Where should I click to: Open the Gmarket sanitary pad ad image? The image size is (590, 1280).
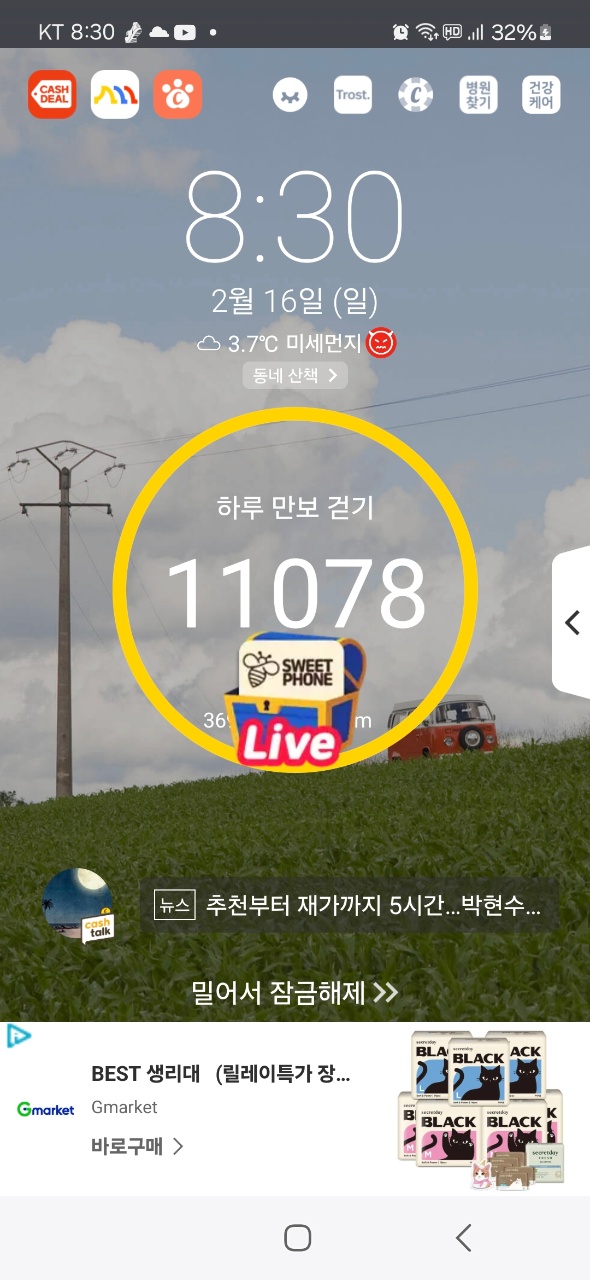(x=482, y=1110)
